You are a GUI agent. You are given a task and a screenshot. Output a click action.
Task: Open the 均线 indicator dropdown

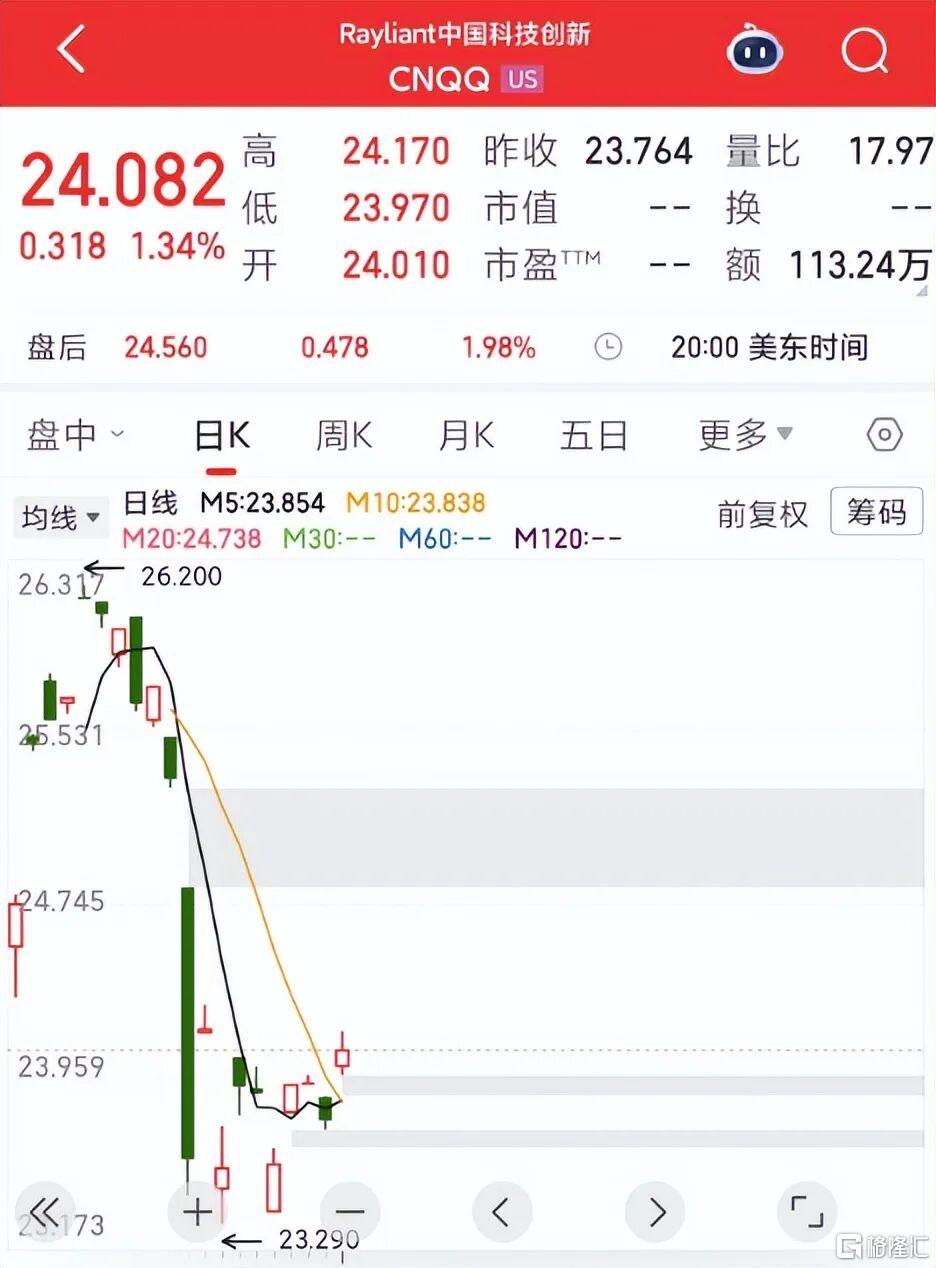[62, 517]
